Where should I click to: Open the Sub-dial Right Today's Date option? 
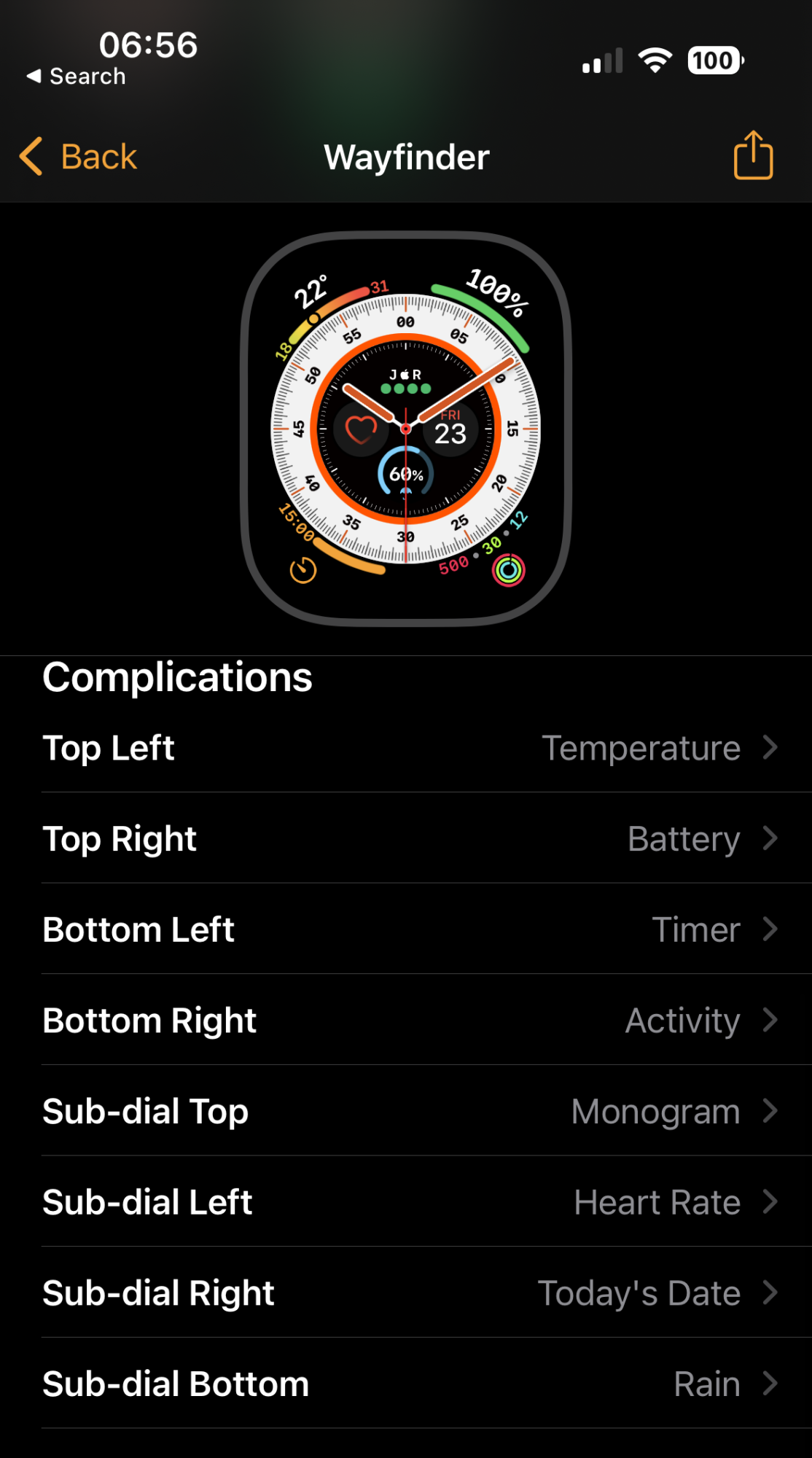[408, 1293]
